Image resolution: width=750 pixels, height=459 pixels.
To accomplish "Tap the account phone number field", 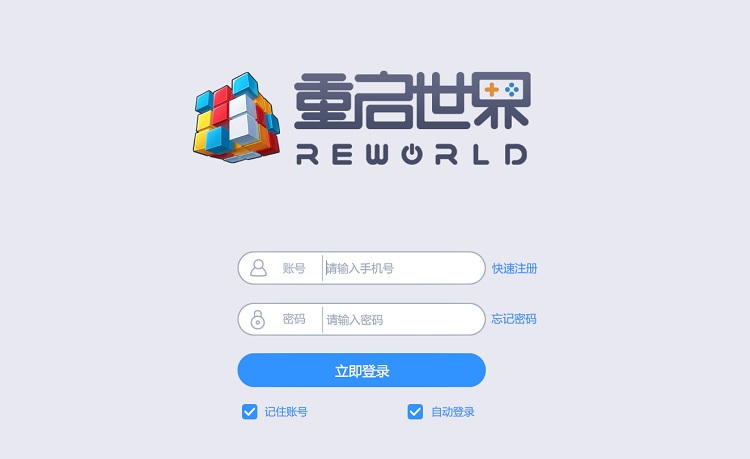I will tap(400, 268).
